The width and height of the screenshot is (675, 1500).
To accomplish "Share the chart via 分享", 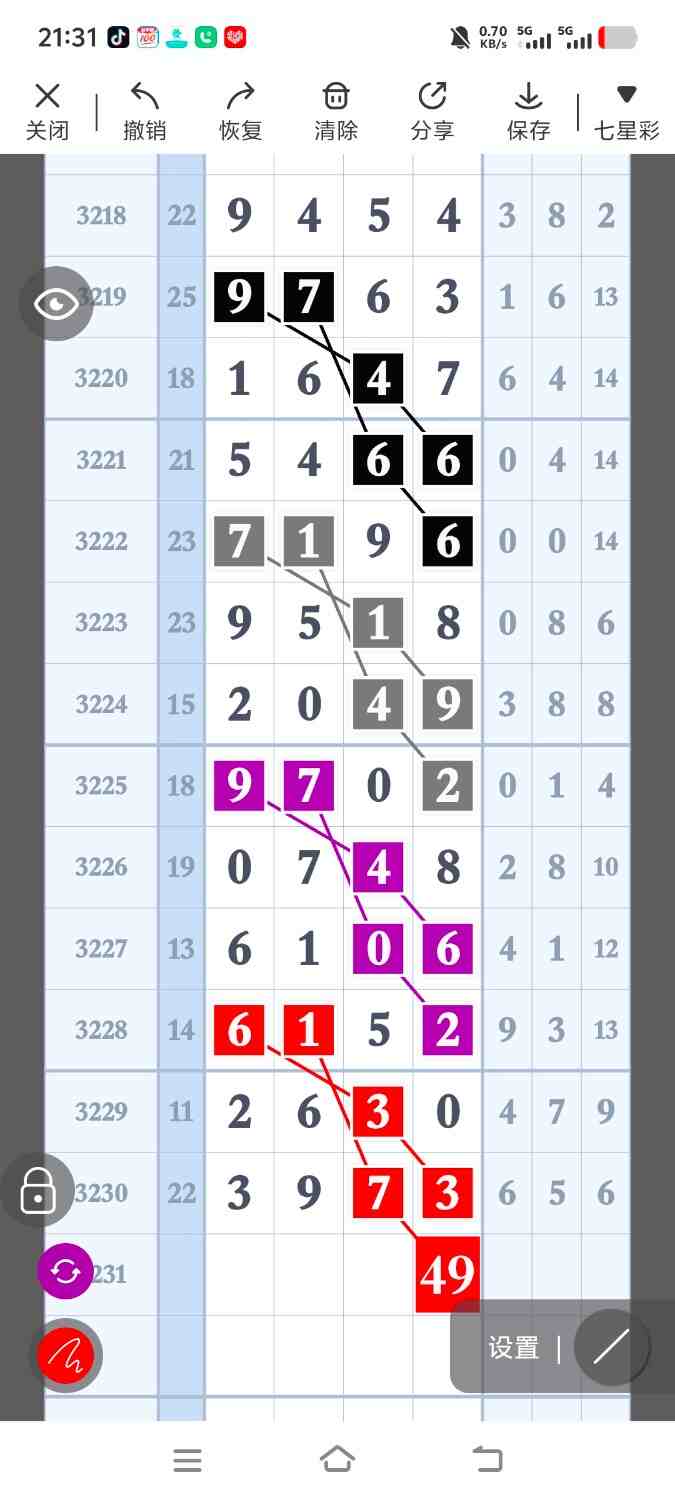I will [x=432, y=111].
